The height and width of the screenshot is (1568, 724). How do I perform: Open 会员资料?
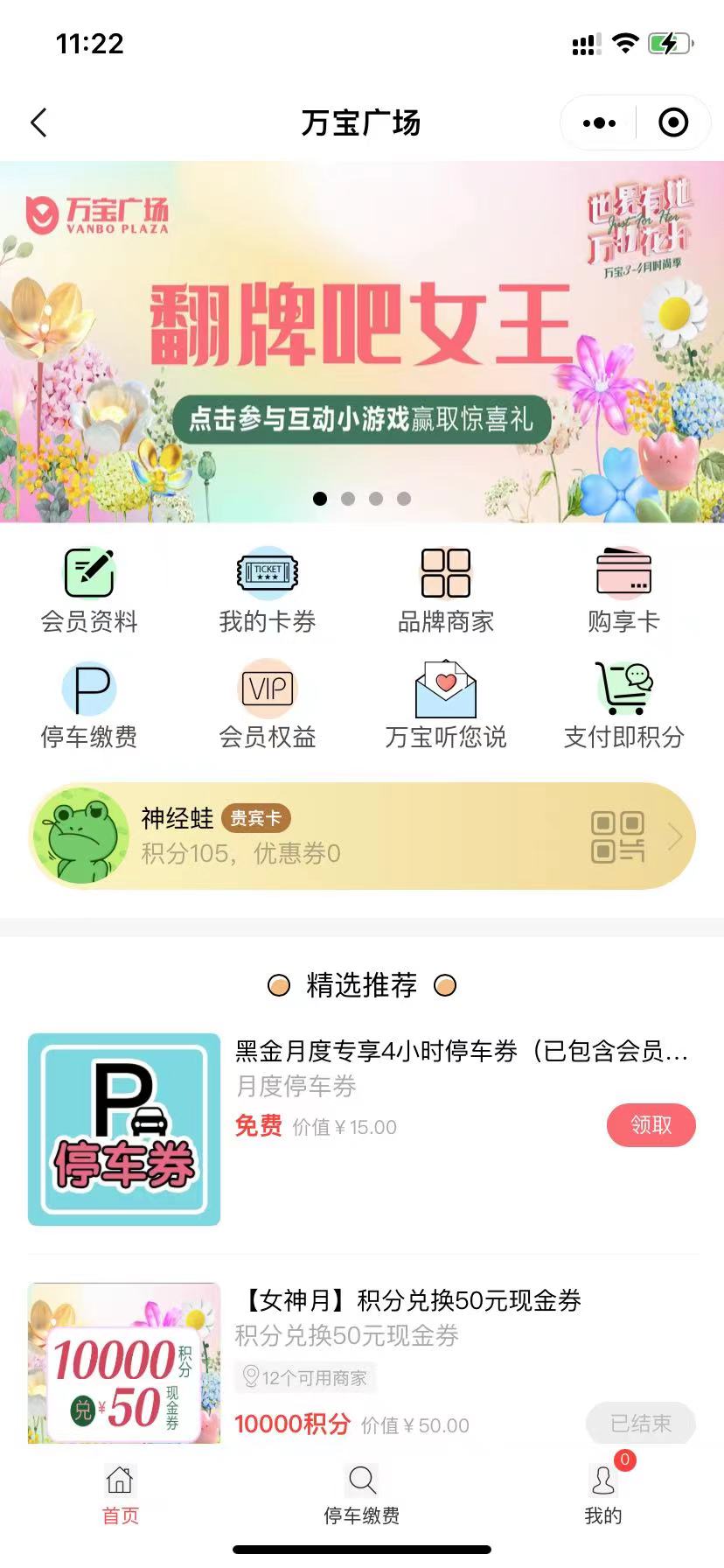click(x=89, y=591)
